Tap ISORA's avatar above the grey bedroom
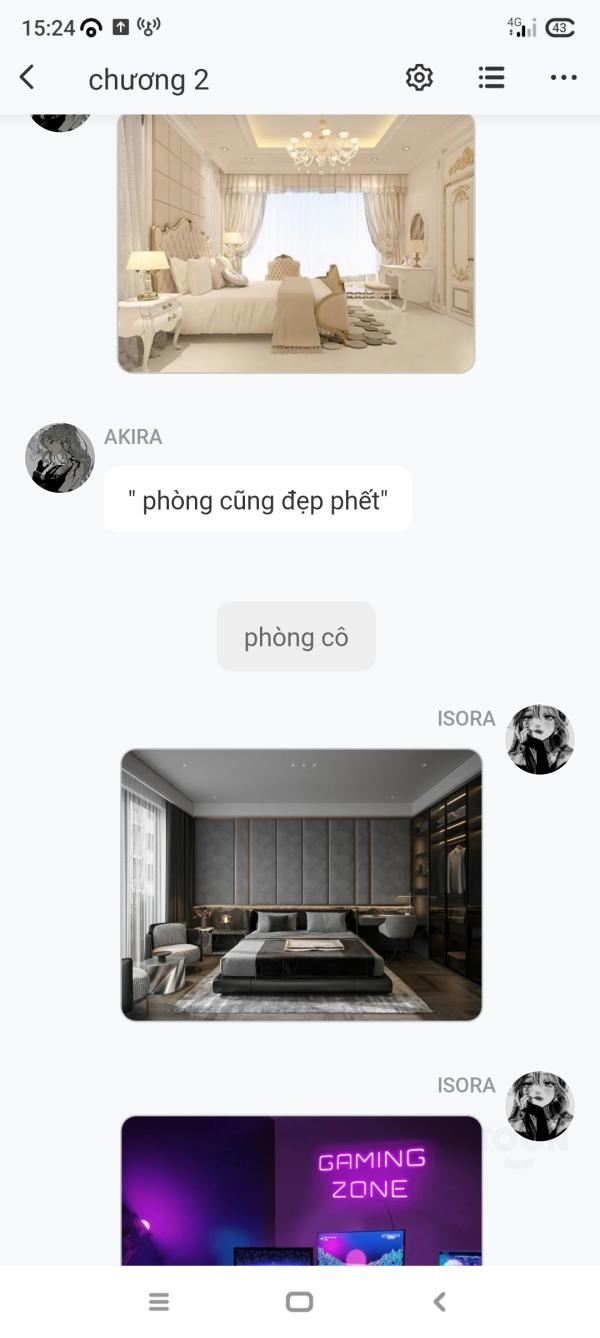This screenshot has height=1338, width=600. coord(540,739)
